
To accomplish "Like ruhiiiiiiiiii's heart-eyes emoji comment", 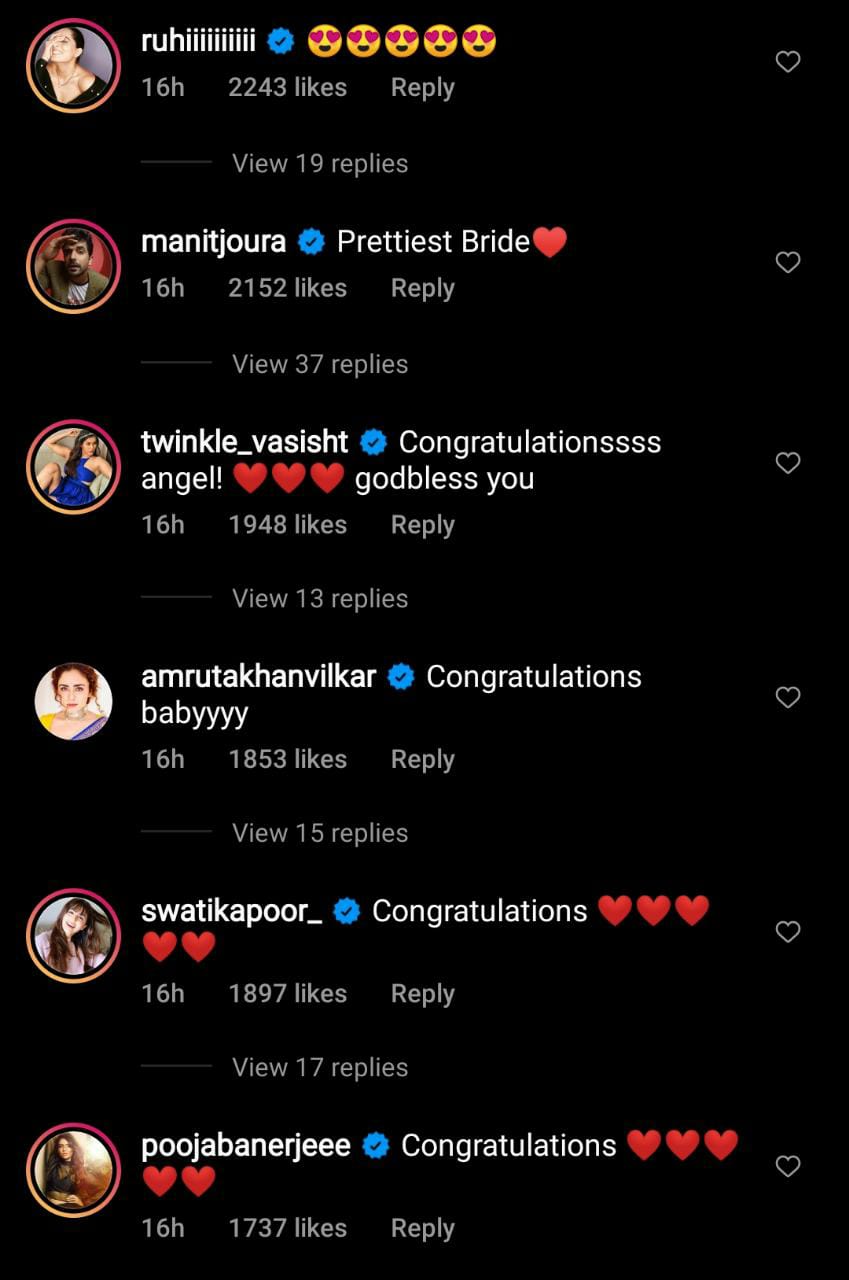I will point(787,61).
